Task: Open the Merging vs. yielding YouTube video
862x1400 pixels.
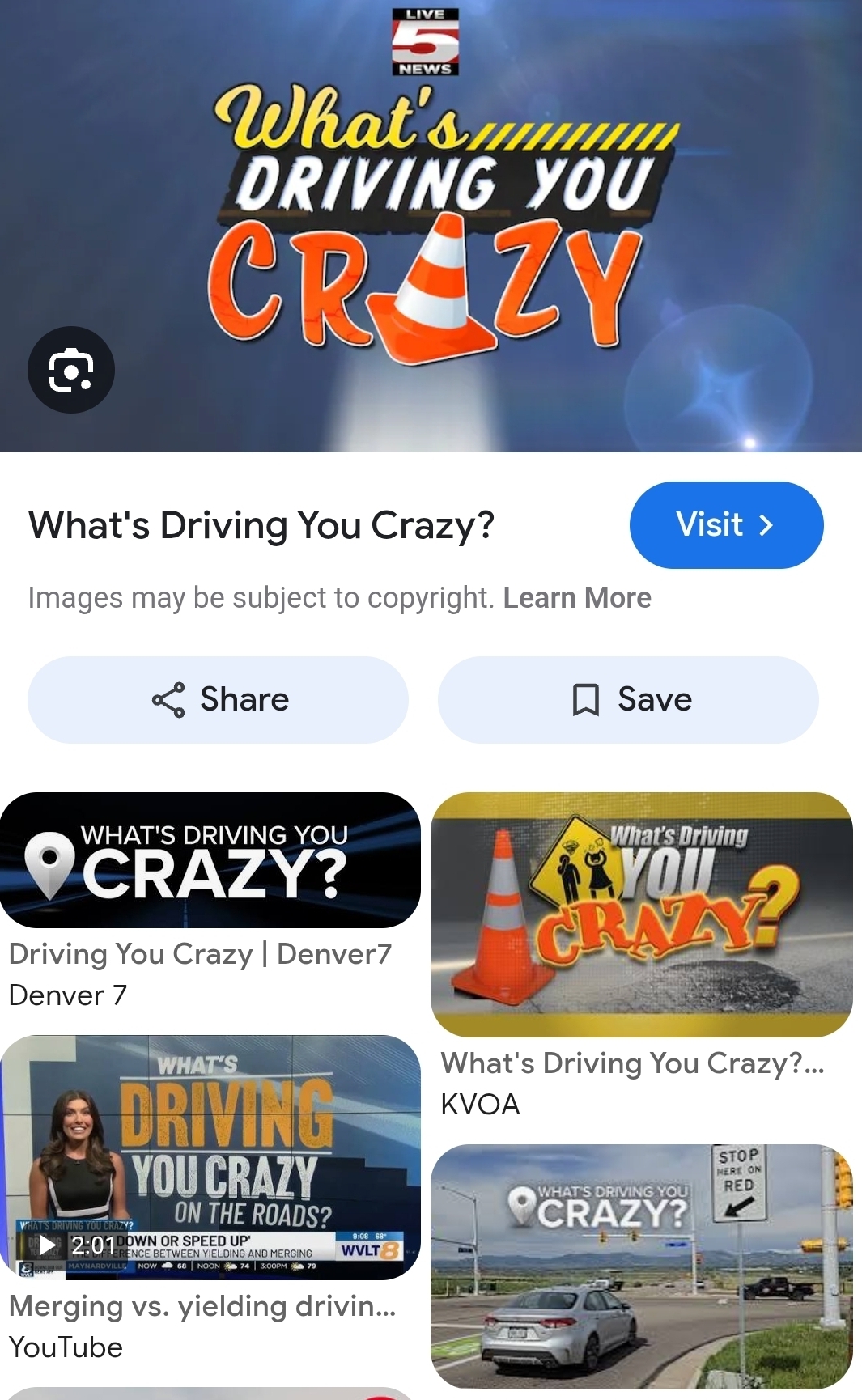Action: tap(210, 1157)
